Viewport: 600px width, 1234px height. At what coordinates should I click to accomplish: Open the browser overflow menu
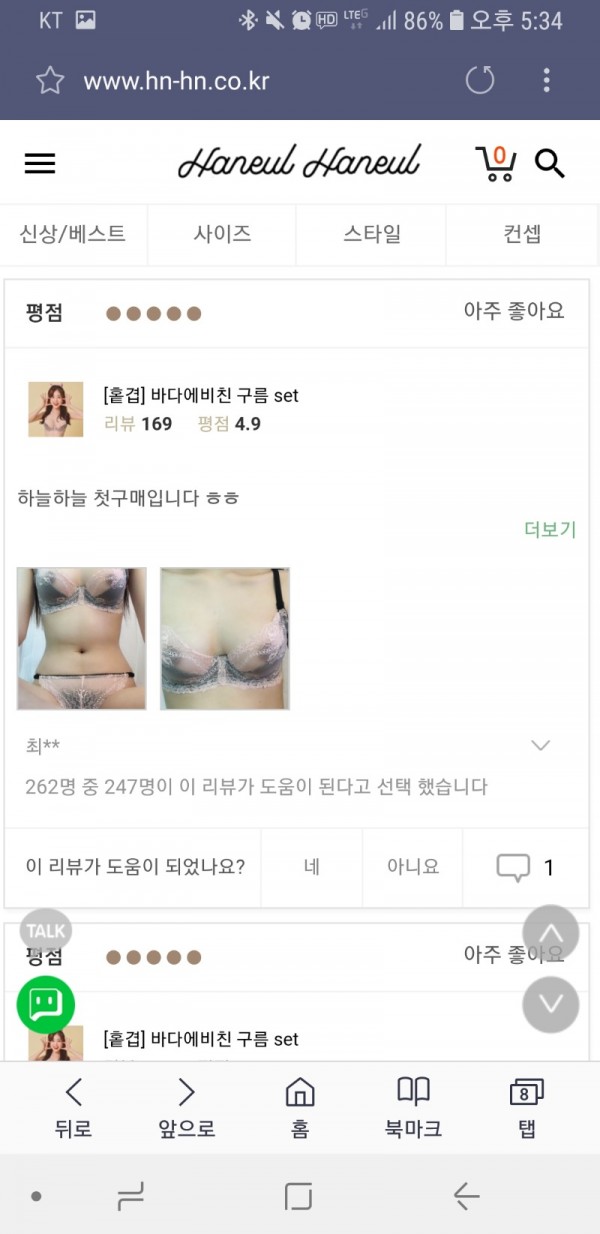click(546, 80)
